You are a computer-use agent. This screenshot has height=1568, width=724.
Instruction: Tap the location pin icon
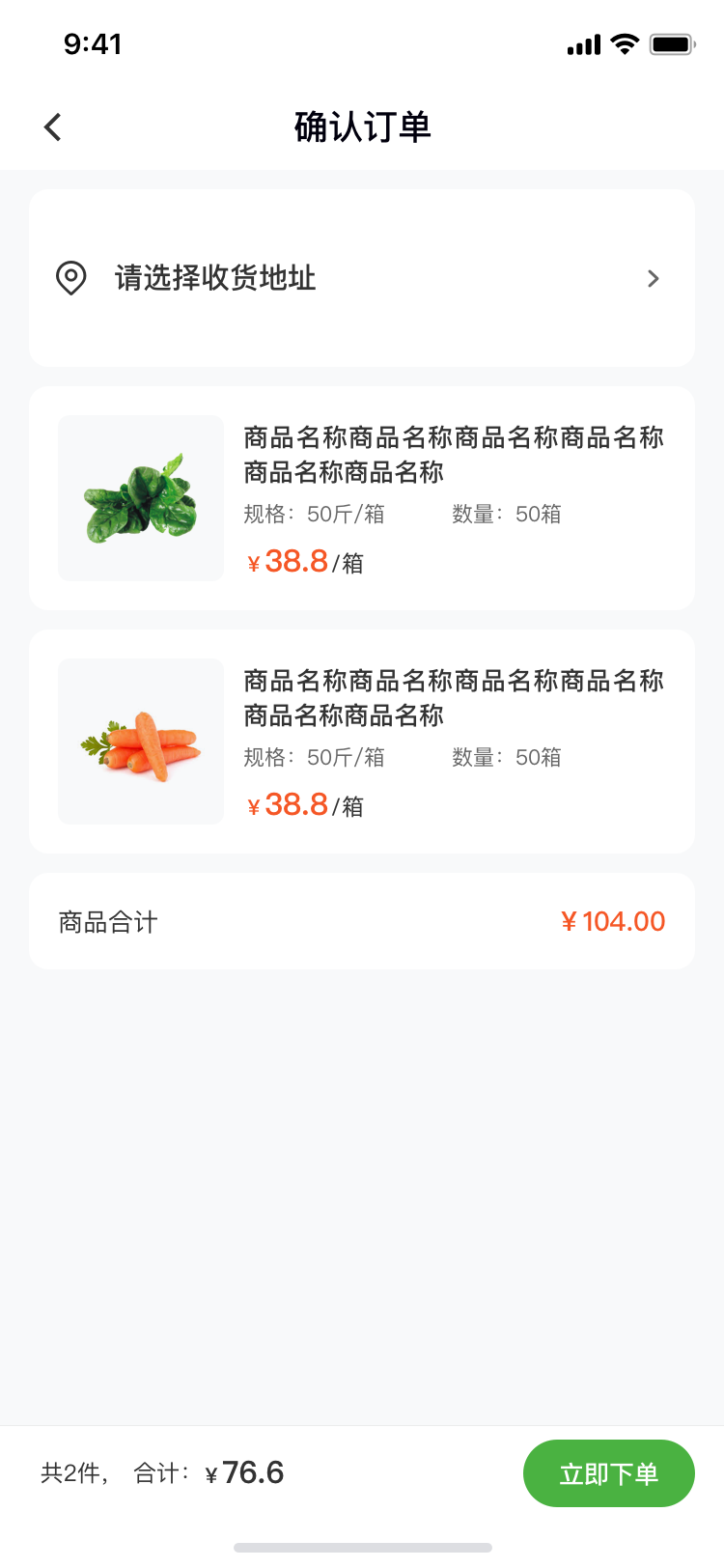(71, 278)
